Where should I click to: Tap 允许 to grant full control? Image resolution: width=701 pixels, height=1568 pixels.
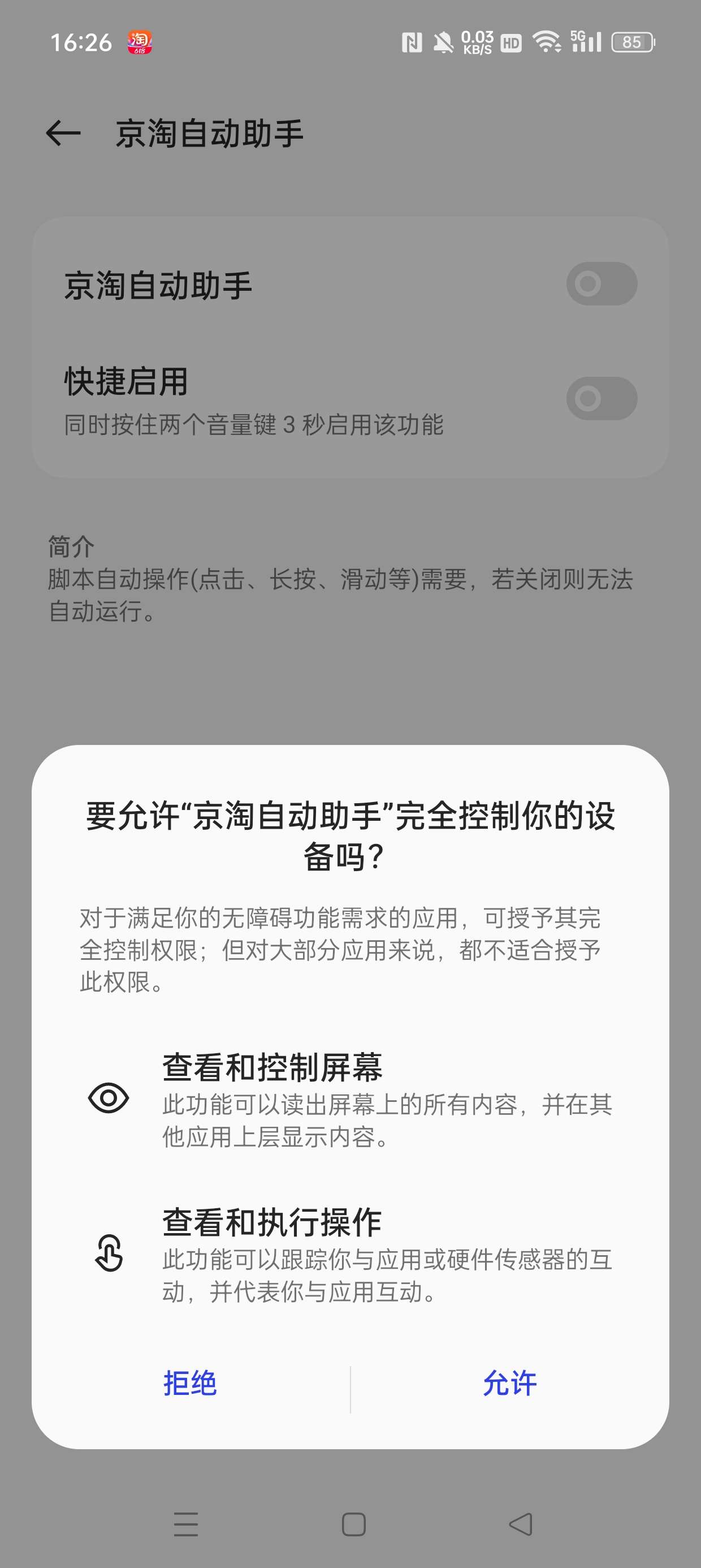click(x=509, y=1383)
